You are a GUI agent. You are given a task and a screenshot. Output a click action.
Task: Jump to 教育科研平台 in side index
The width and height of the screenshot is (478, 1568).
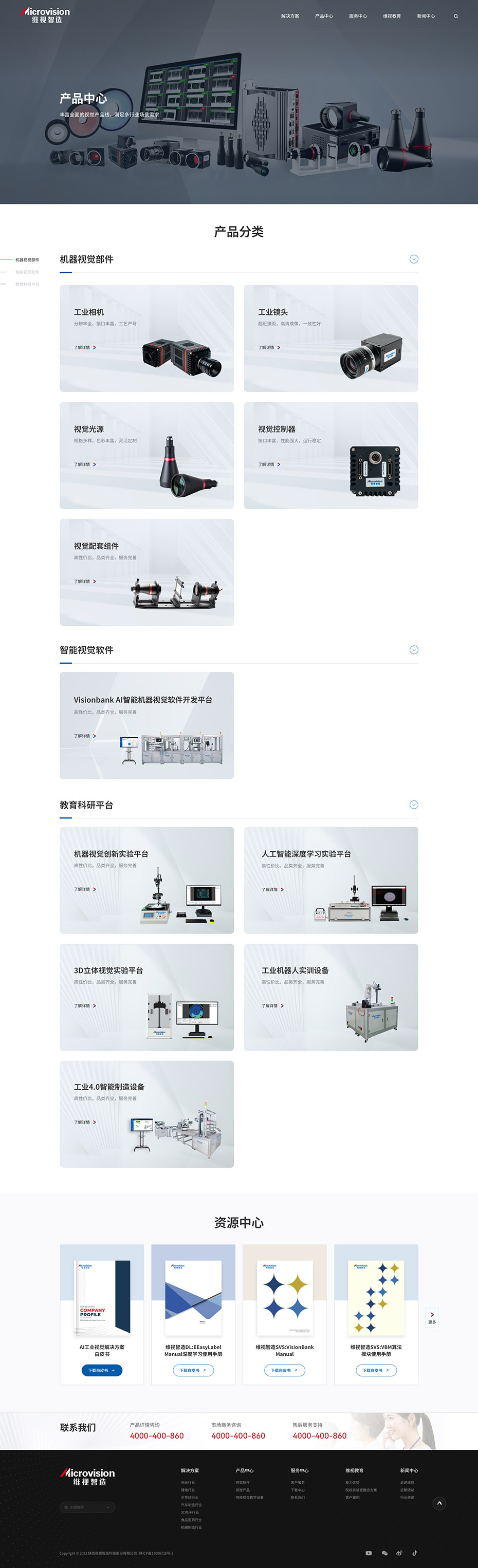coord(27,284)
